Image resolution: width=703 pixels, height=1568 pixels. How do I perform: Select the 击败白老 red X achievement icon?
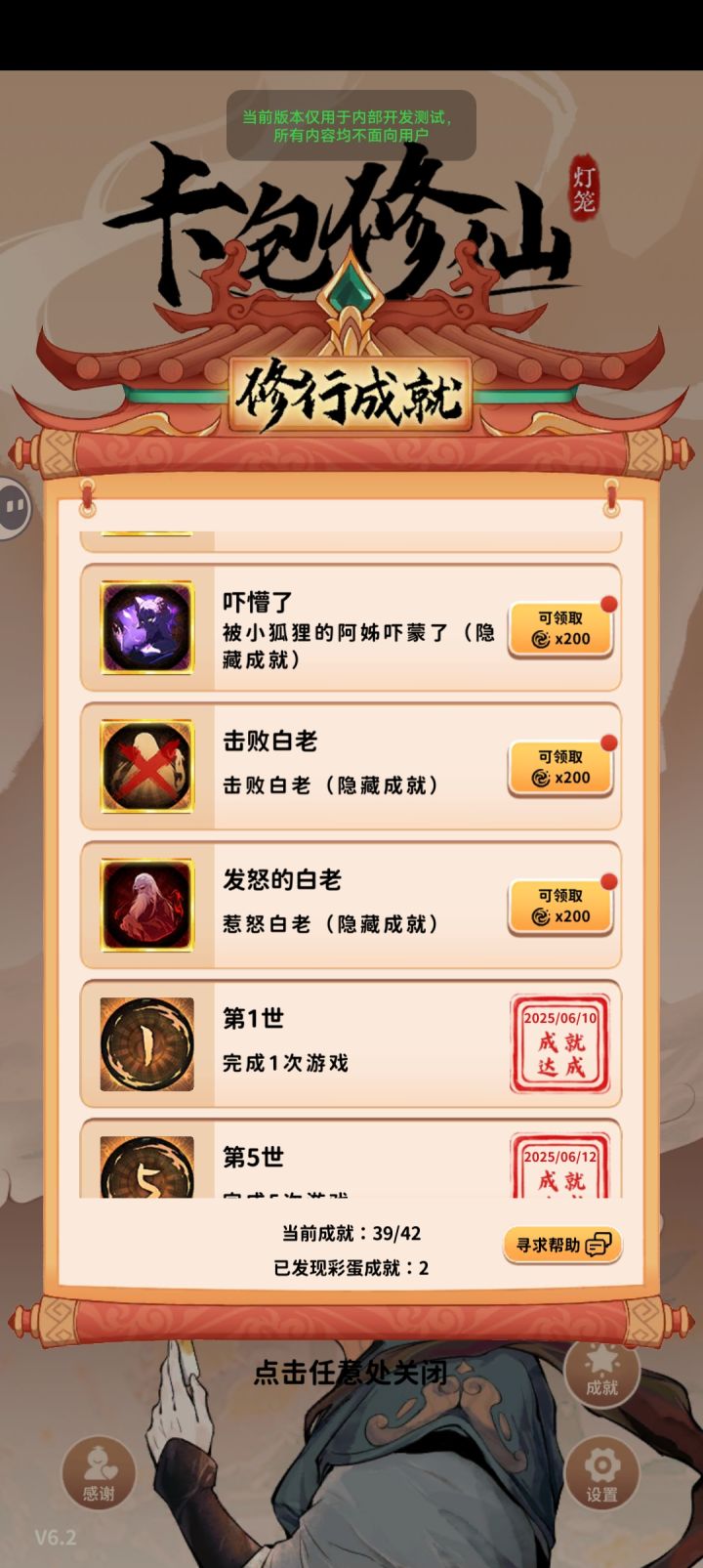click(x=146, y=767)
